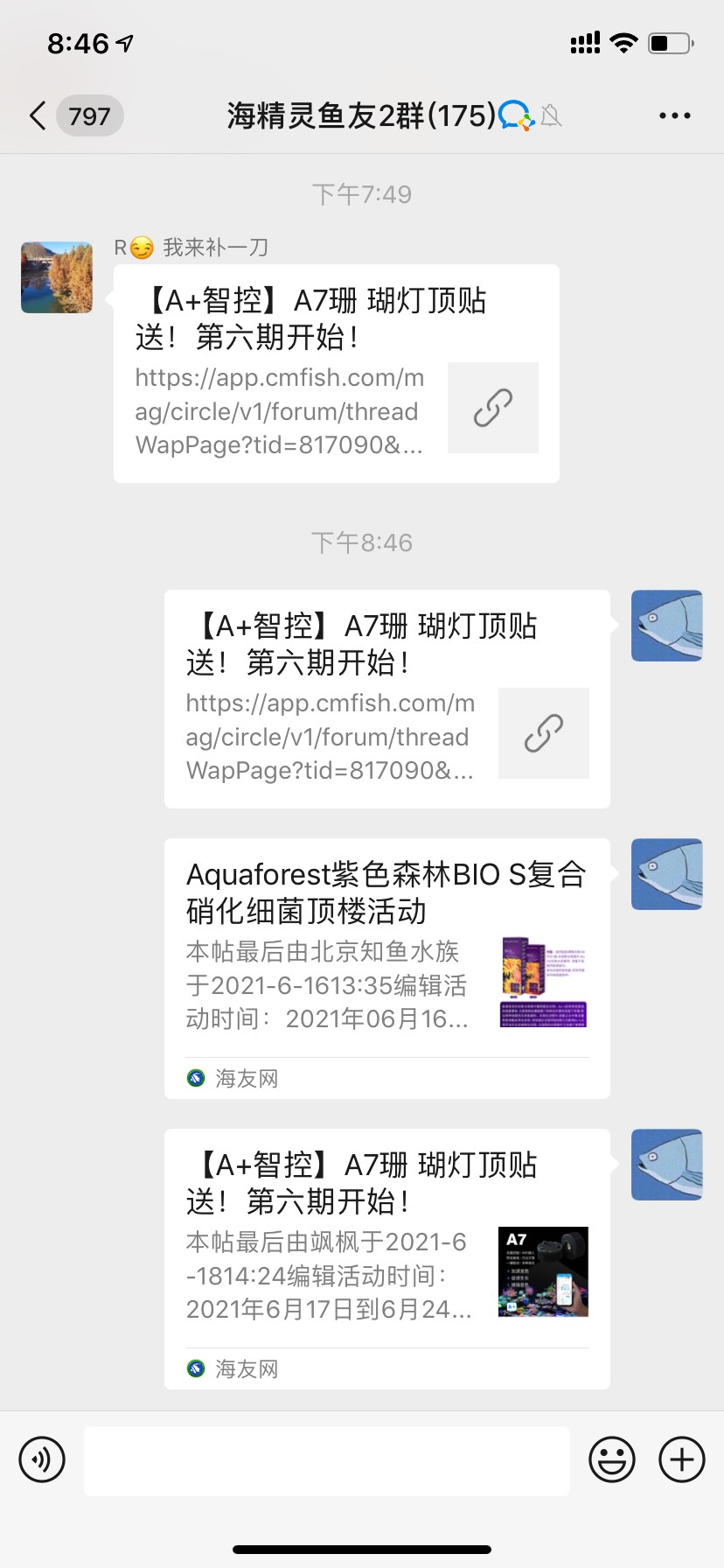Open the fish avatar beside the Aquaforest card
This screenshot has height=1568, width=724.
click(666, 874)
